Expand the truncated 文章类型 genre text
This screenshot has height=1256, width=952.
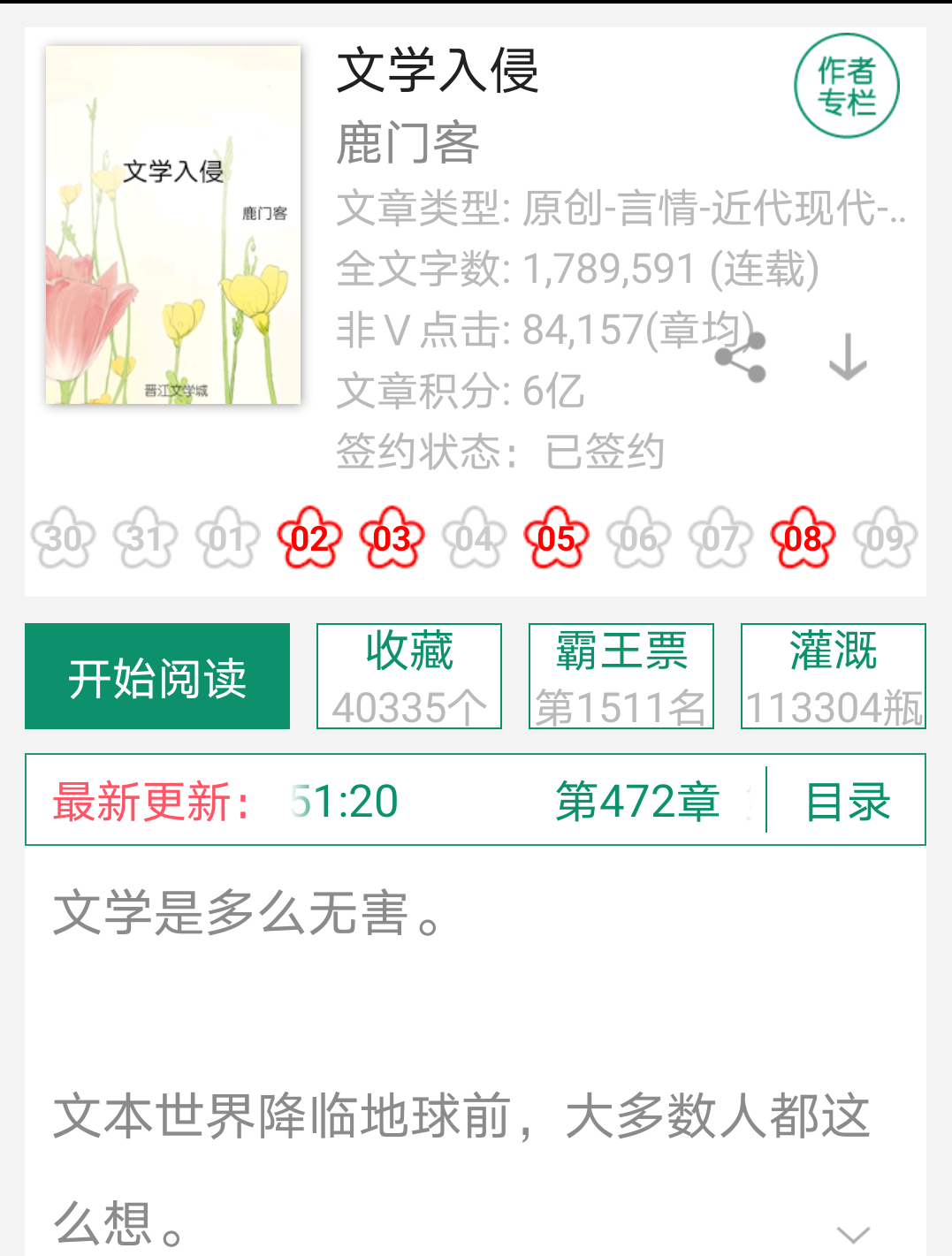pyautogui.click(x=619, y=209)
